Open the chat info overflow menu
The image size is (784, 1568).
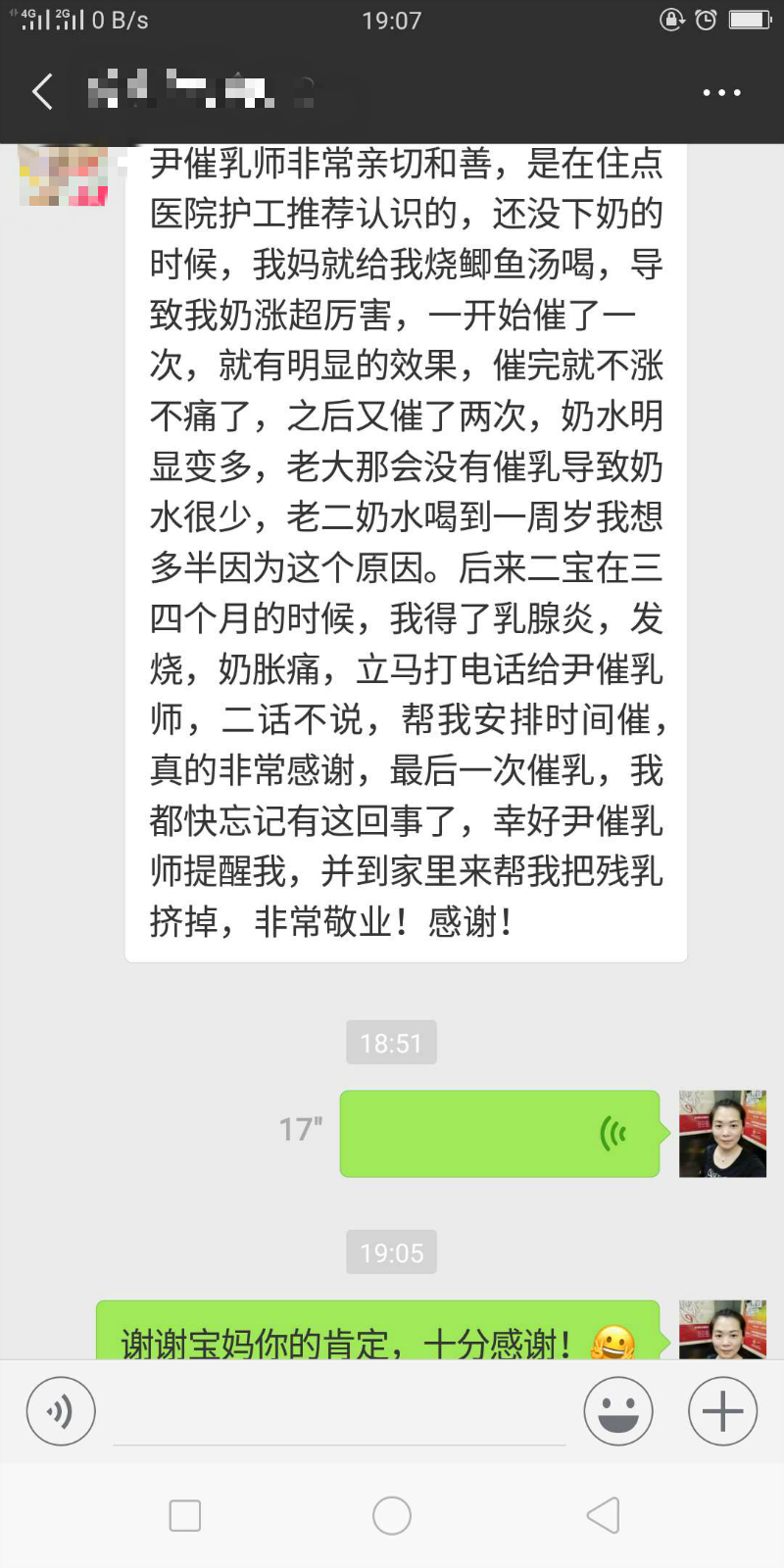[x=721, y=93]
